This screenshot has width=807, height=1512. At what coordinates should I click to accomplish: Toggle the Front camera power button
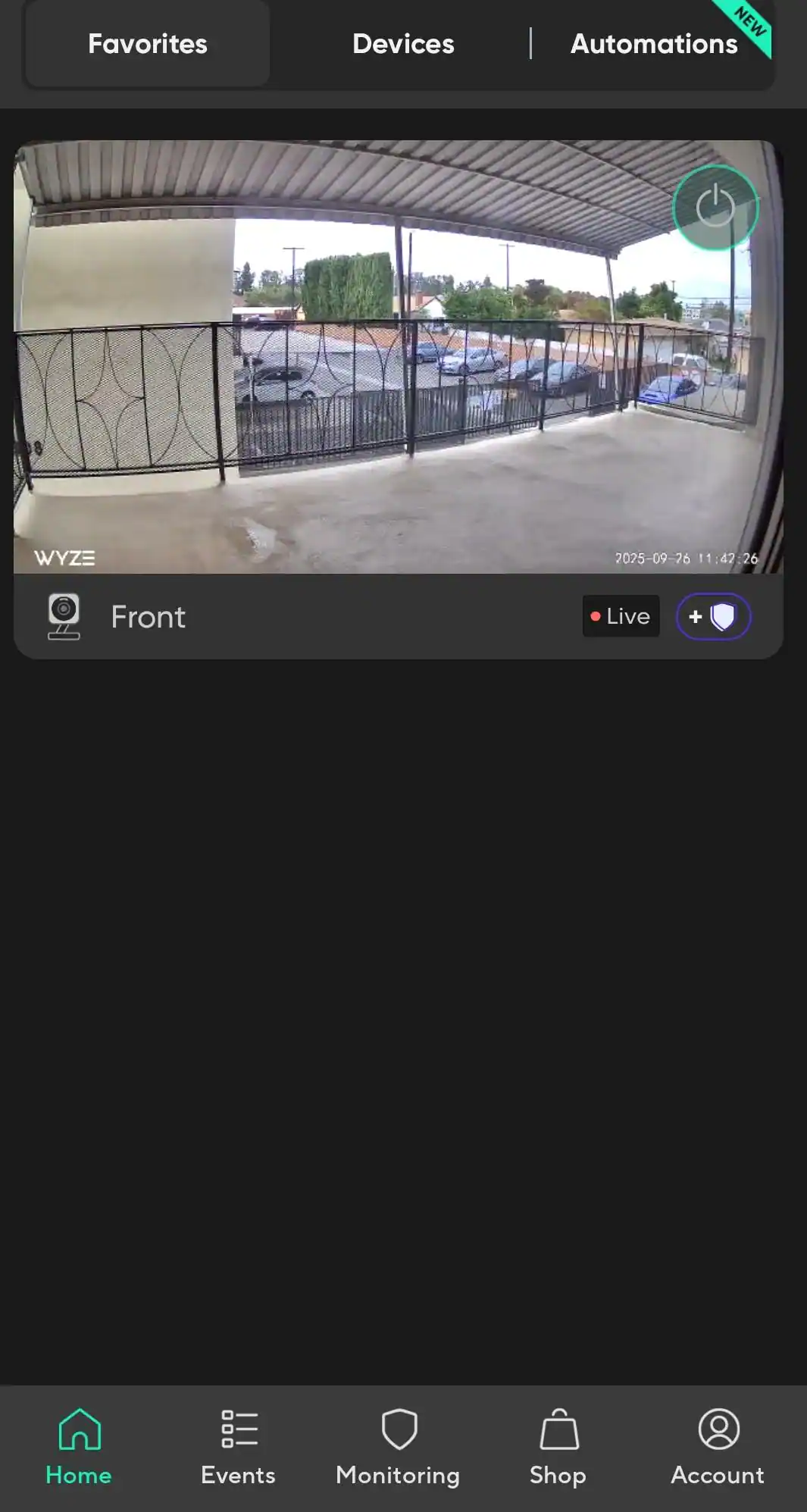715,208
